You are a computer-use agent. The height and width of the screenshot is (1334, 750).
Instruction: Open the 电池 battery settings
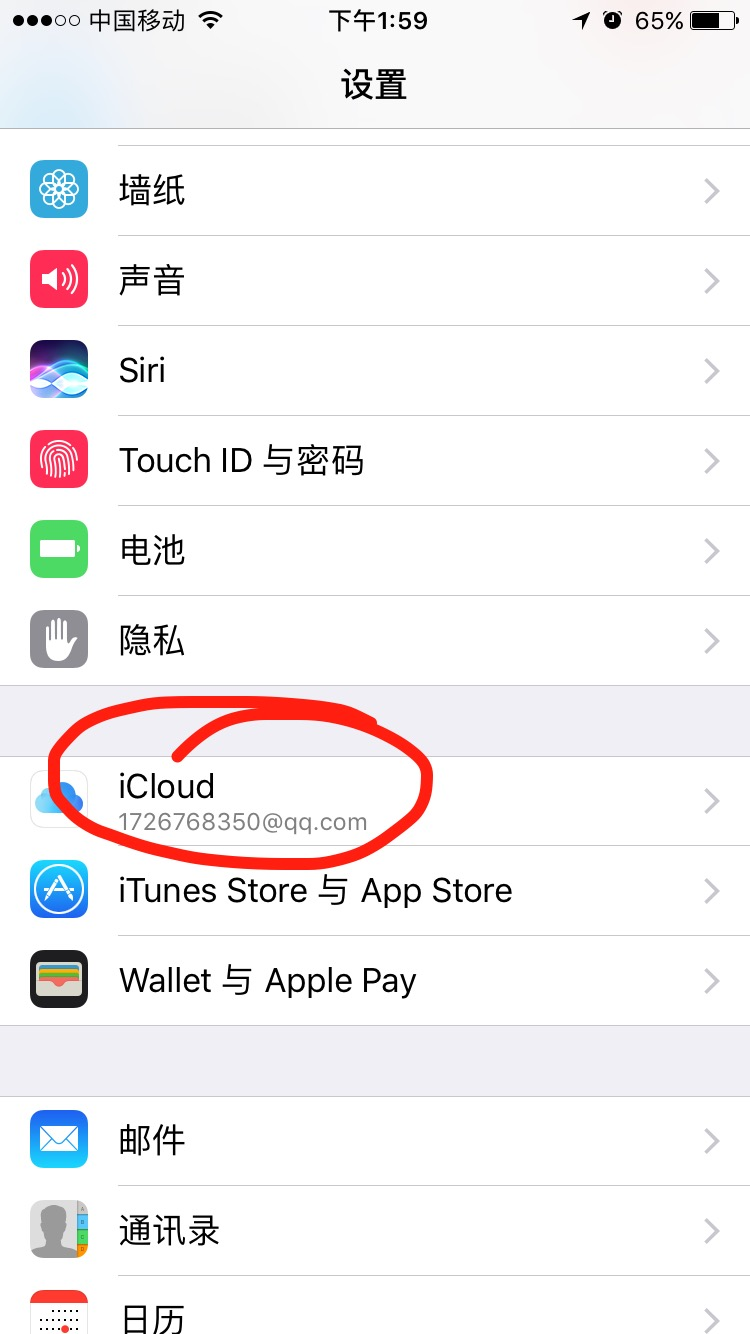click(375, 550)
